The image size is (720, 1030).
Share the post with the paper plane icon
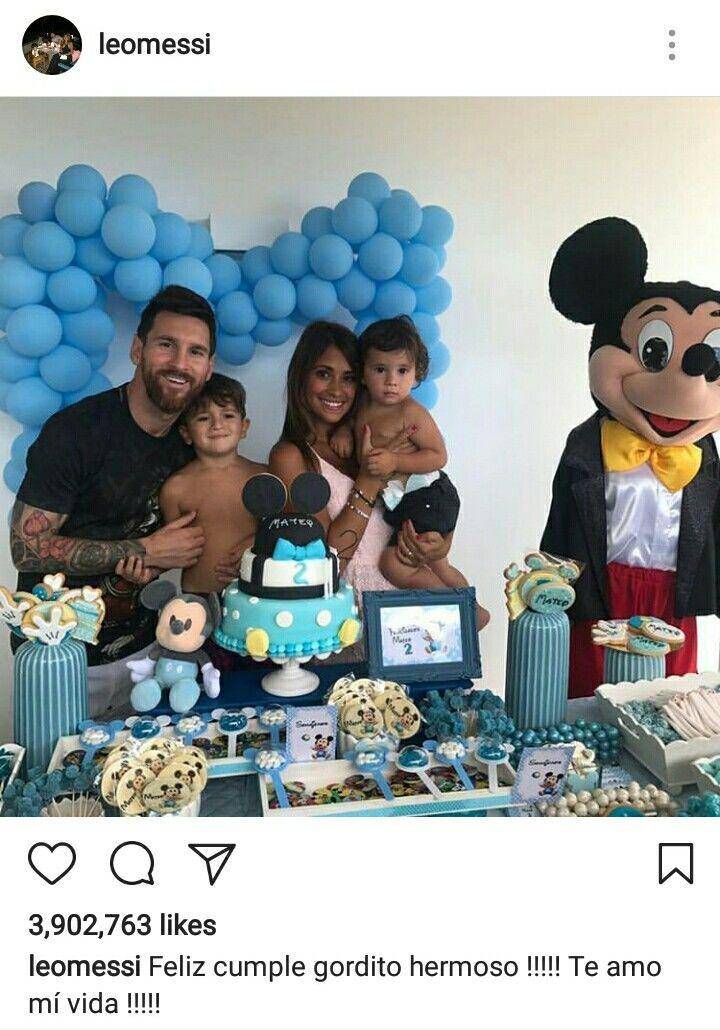click(x=211, y=863)
